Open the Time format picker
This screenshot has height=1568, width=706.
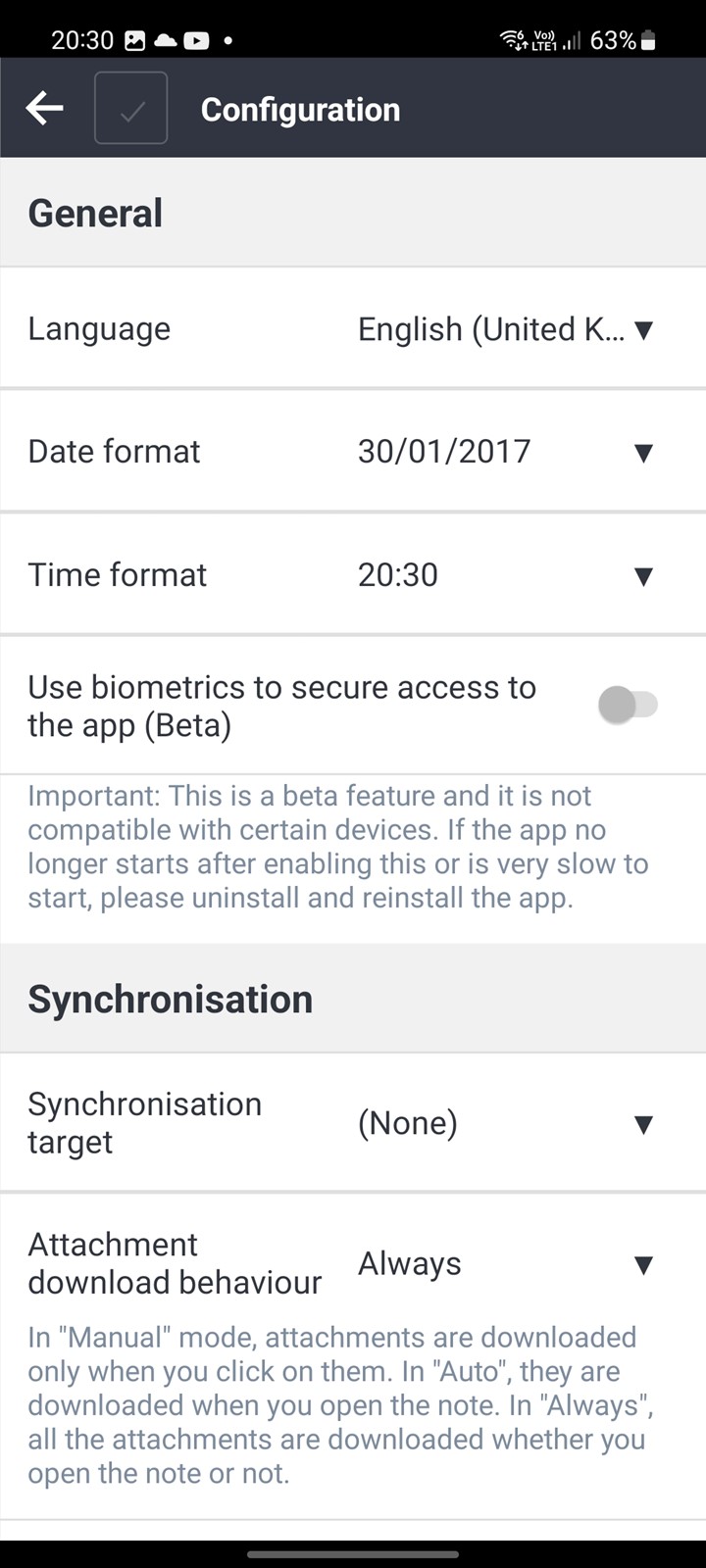[x=506, y=575]
